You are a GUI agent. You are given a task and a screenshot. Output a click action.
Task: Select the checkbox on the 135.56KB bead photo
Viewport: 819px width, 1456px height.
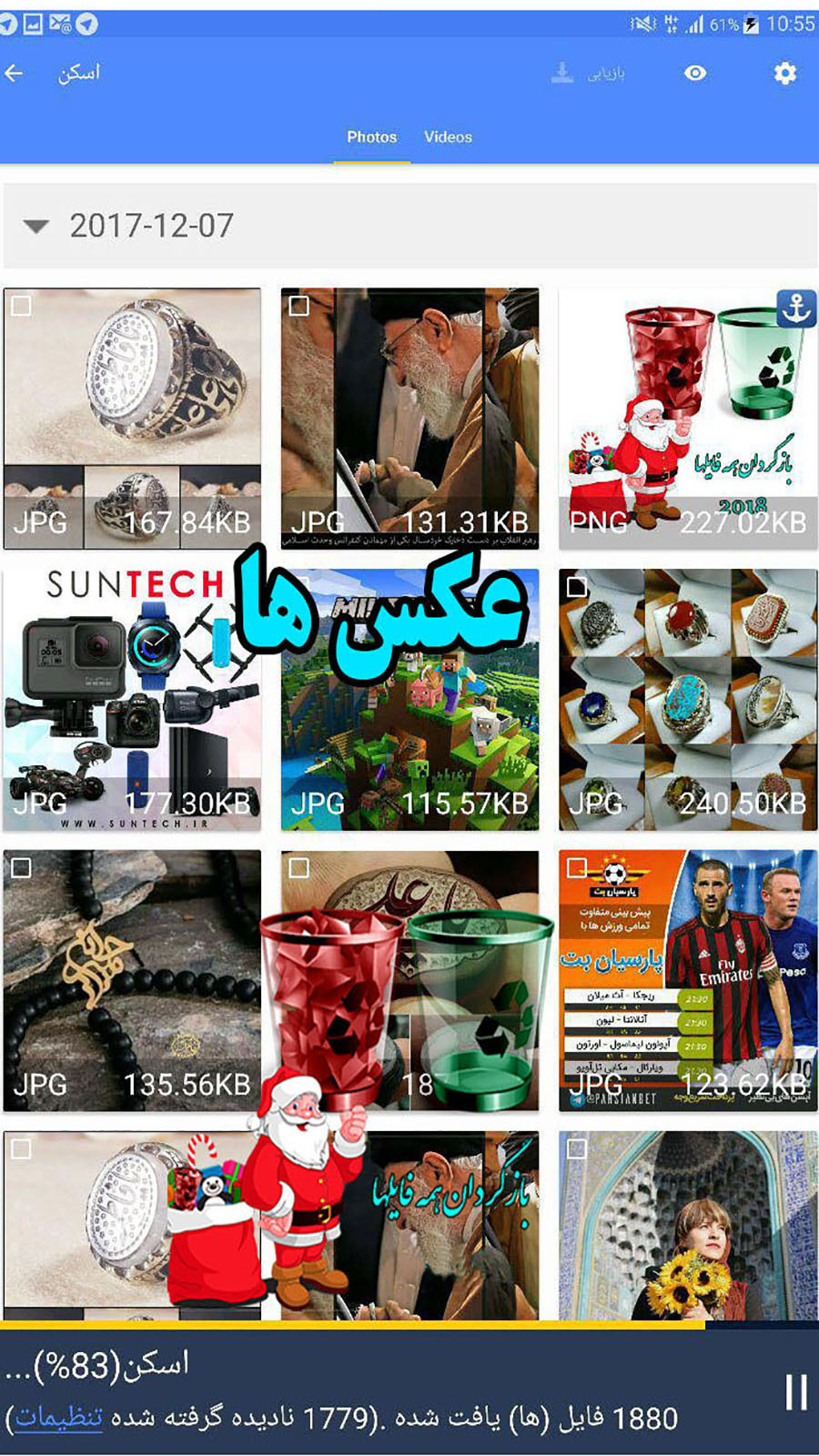pos(21,868)
